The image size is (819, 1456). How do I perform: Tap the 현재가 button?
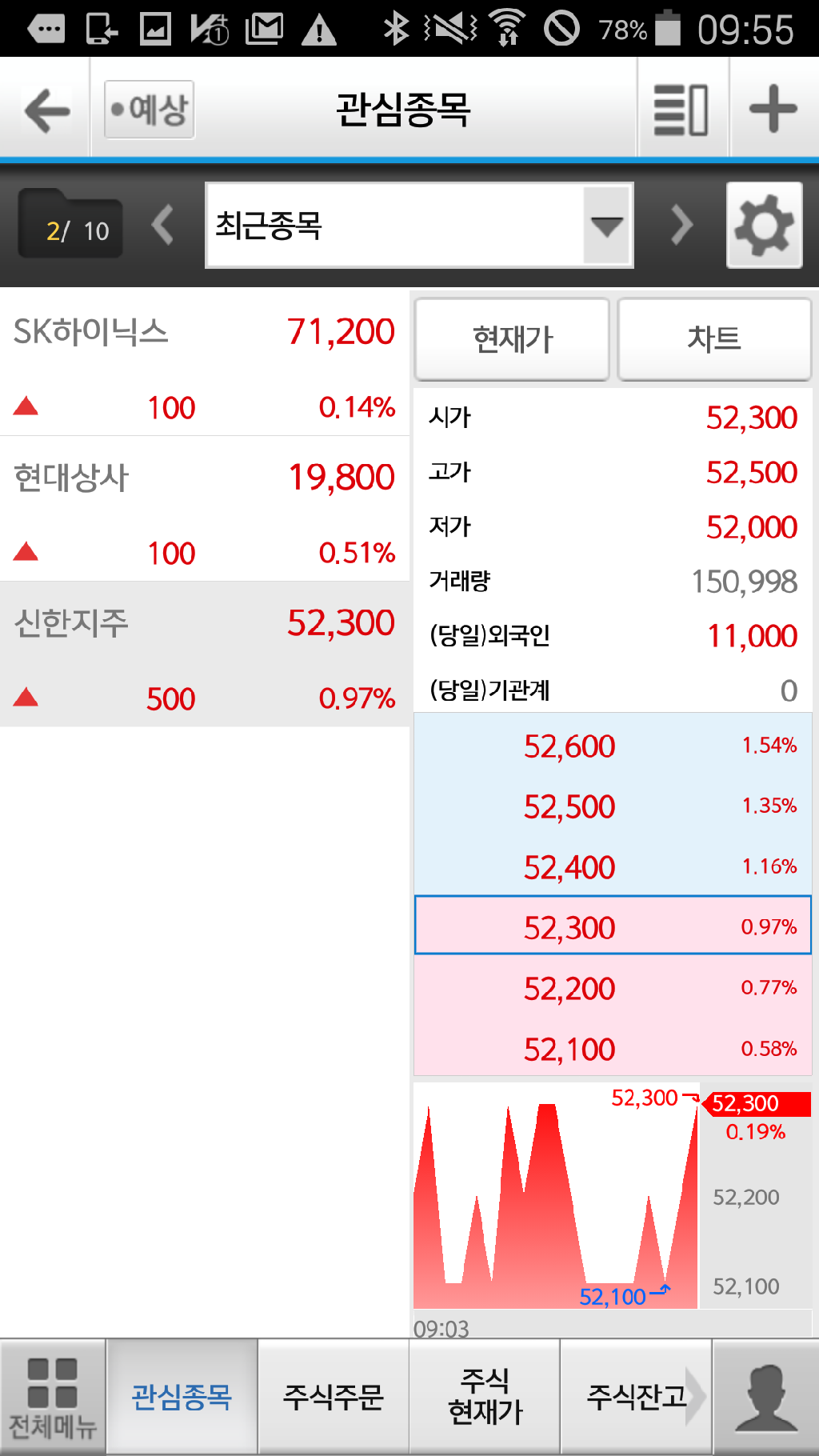(x=512, y=339)
